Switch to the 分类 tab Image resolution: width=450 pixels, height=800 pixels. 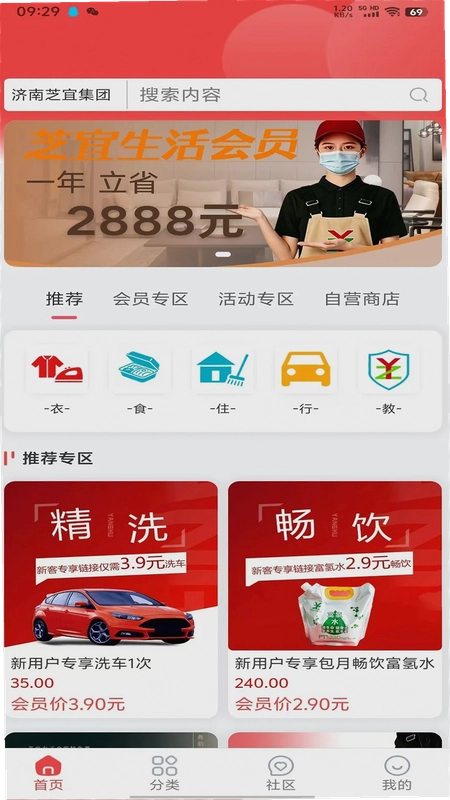(164, 773)
